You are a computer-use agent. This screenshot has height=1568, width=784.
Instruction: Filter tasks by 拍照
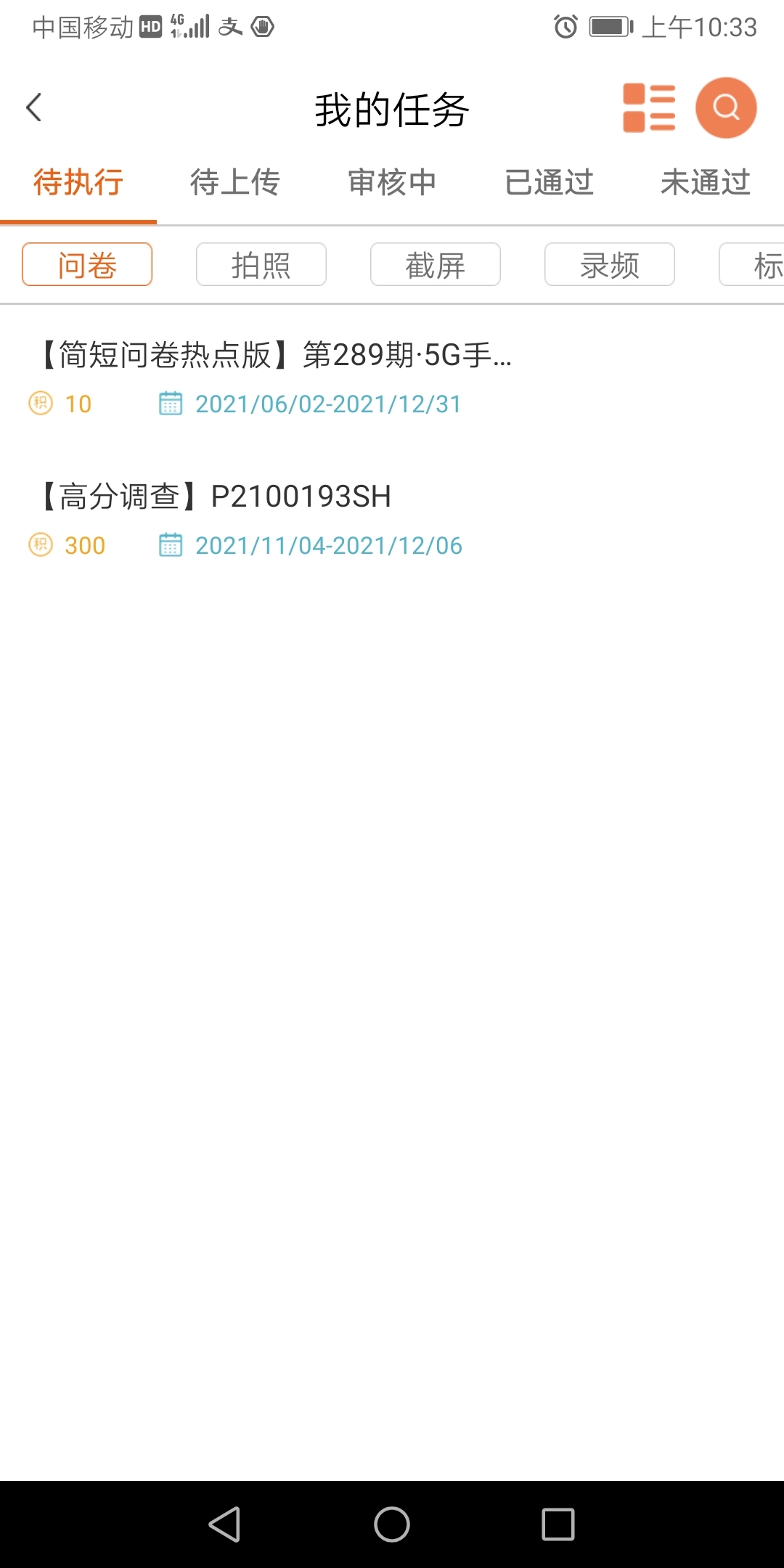[x=261, y=265]
